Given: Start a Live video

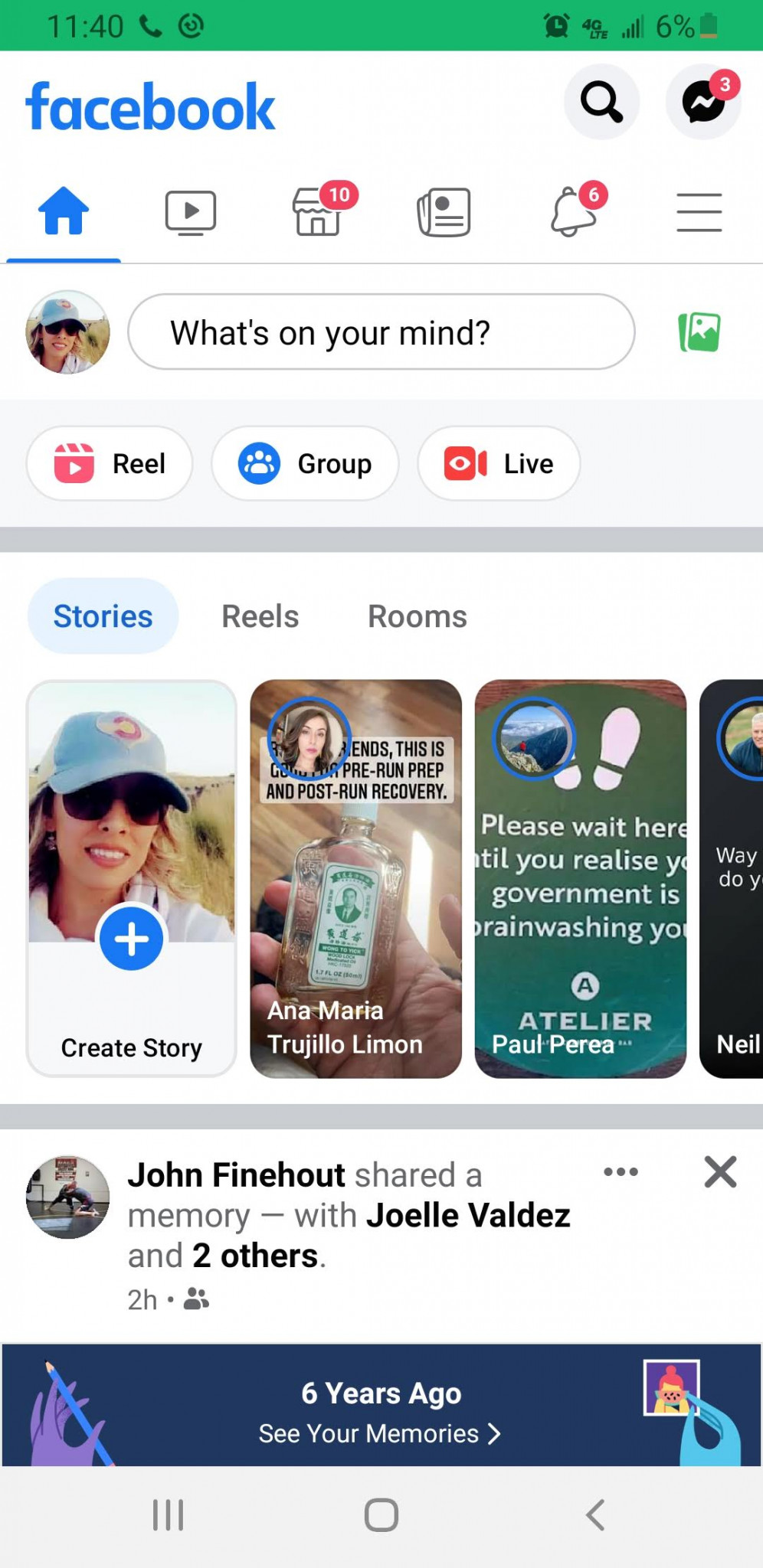Looking at the screenshot, I should (x=499, y=464).
